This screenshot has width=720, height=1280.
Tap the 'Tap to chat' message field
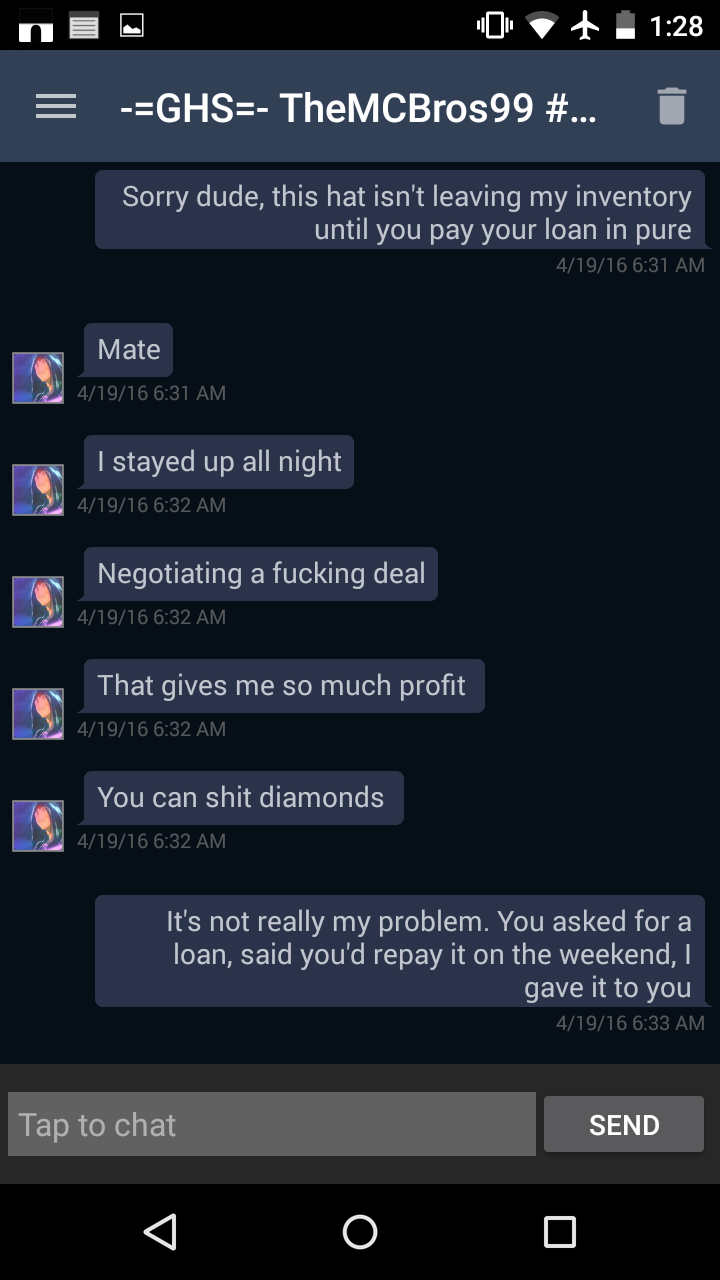[x=272, y=1124]
